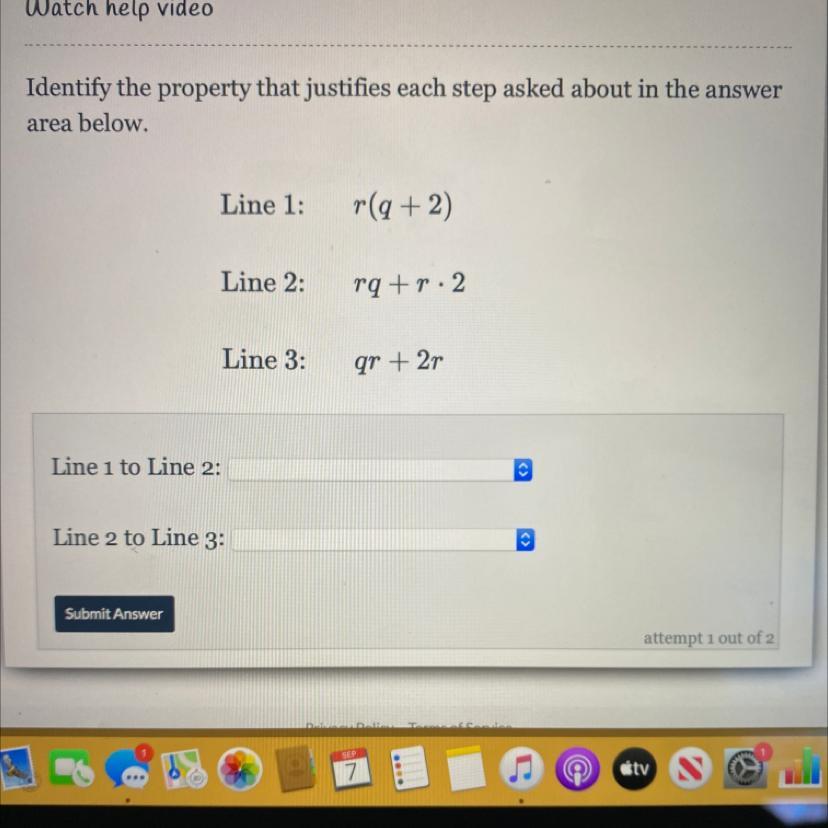
Task: Open Messages in the dock
Action: coord(128,768)
